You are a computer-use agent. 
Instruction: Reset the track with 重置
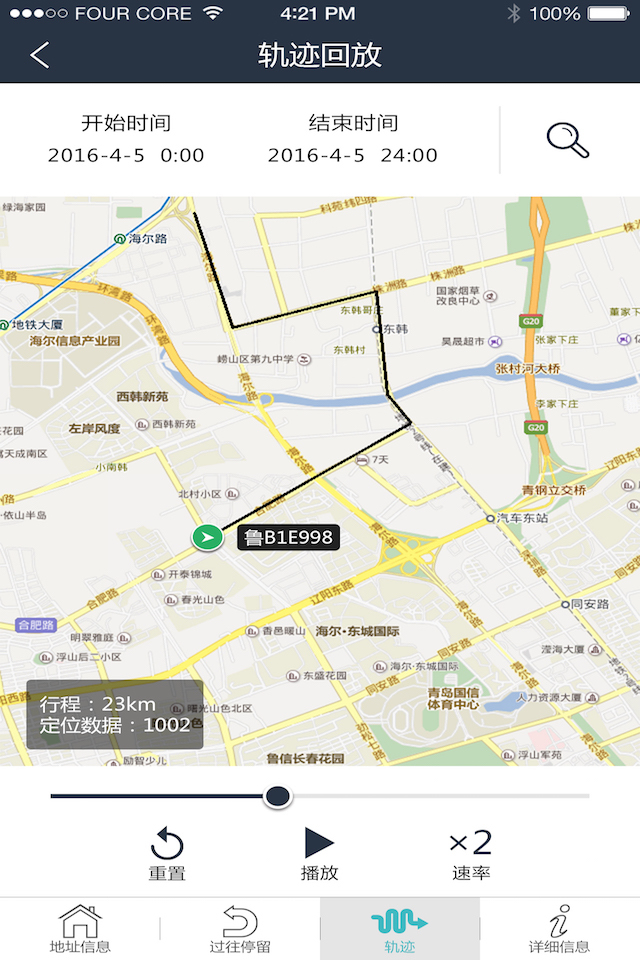coord(167,854)
